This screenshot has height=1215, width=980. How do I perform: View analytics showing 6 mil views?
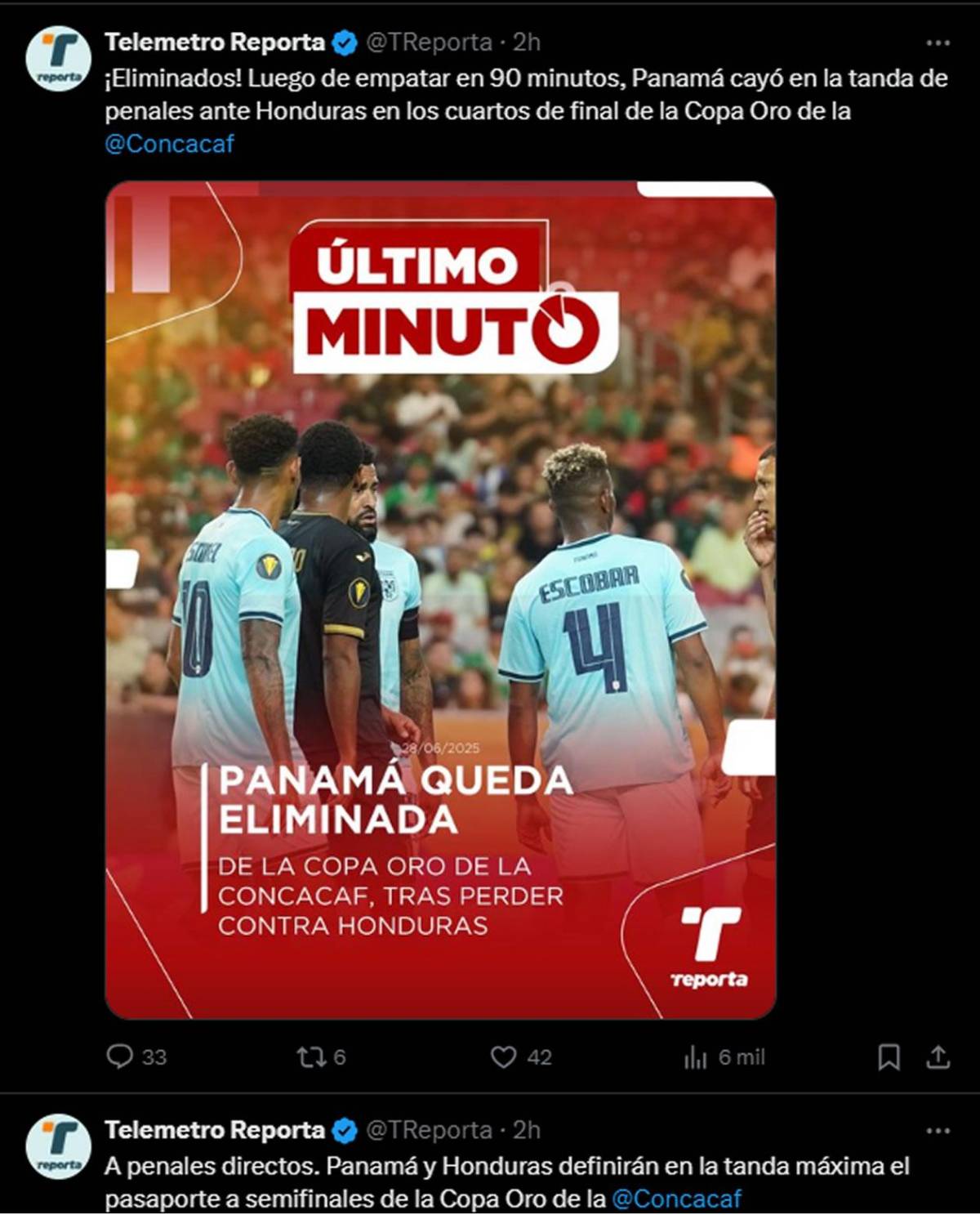(x=701, y=1056)
